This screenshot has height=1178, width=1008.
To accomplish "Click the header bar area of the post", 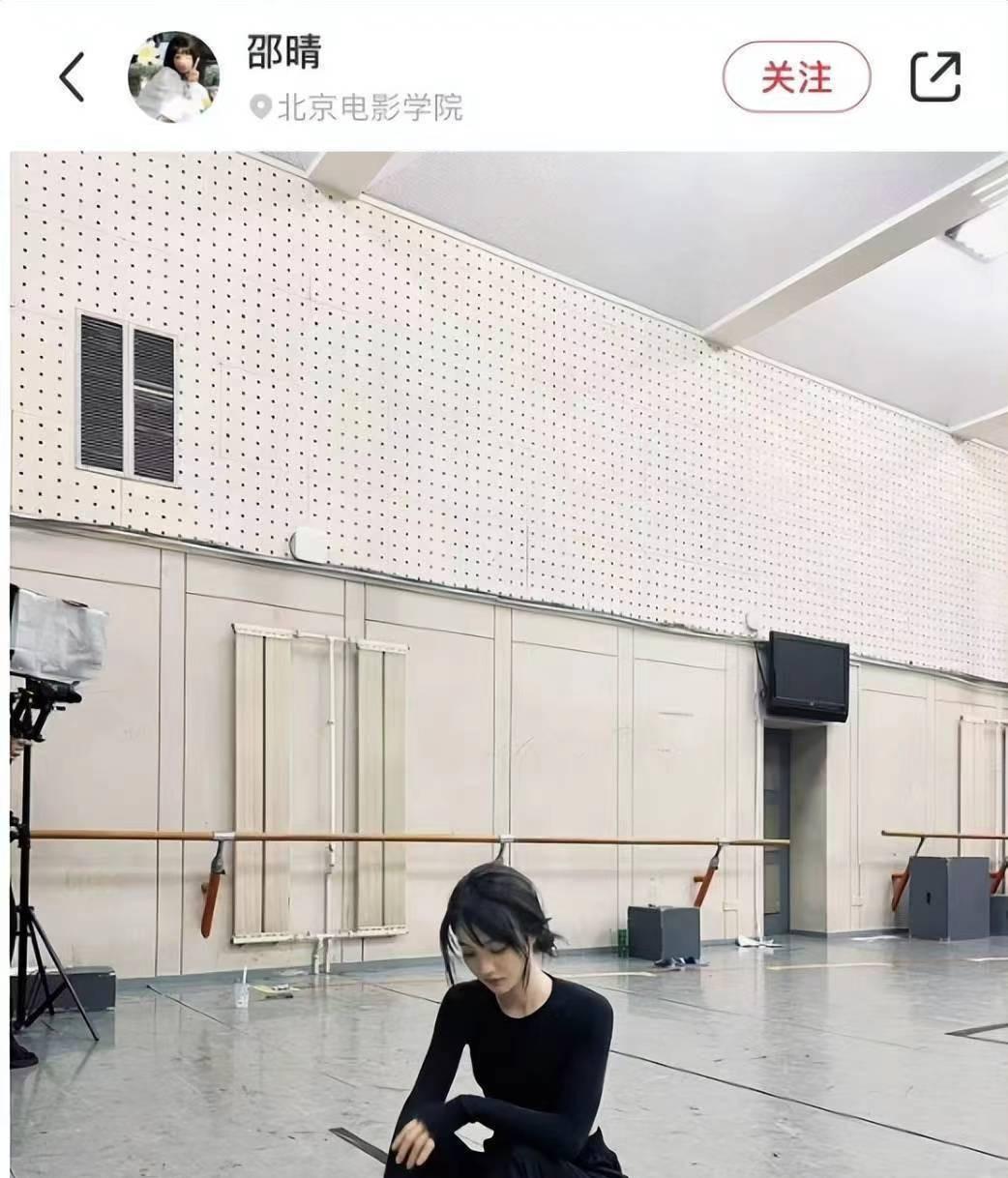I will [503, 73].
